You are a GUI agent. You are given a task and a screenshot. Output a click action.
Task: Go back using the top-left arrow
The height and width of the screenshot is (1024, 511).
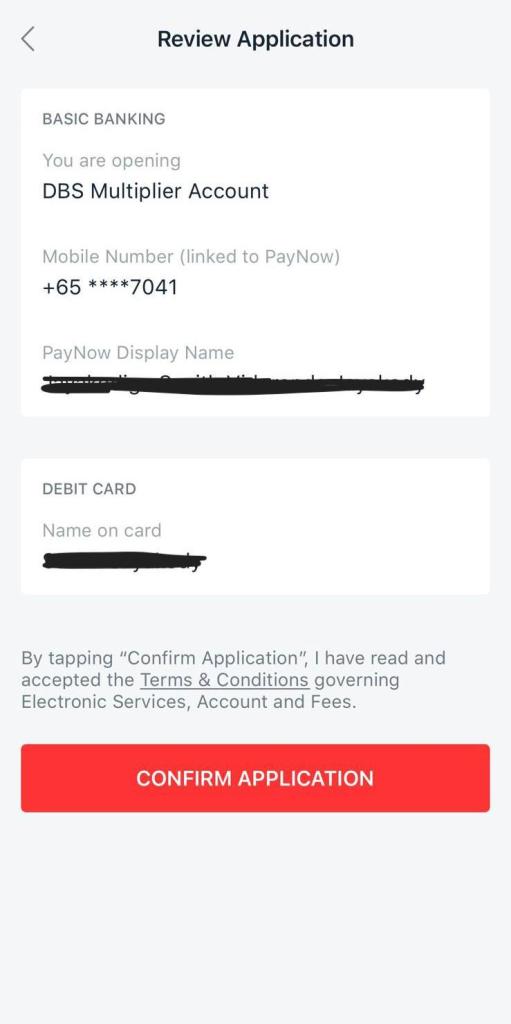click(x=27, y=39)
